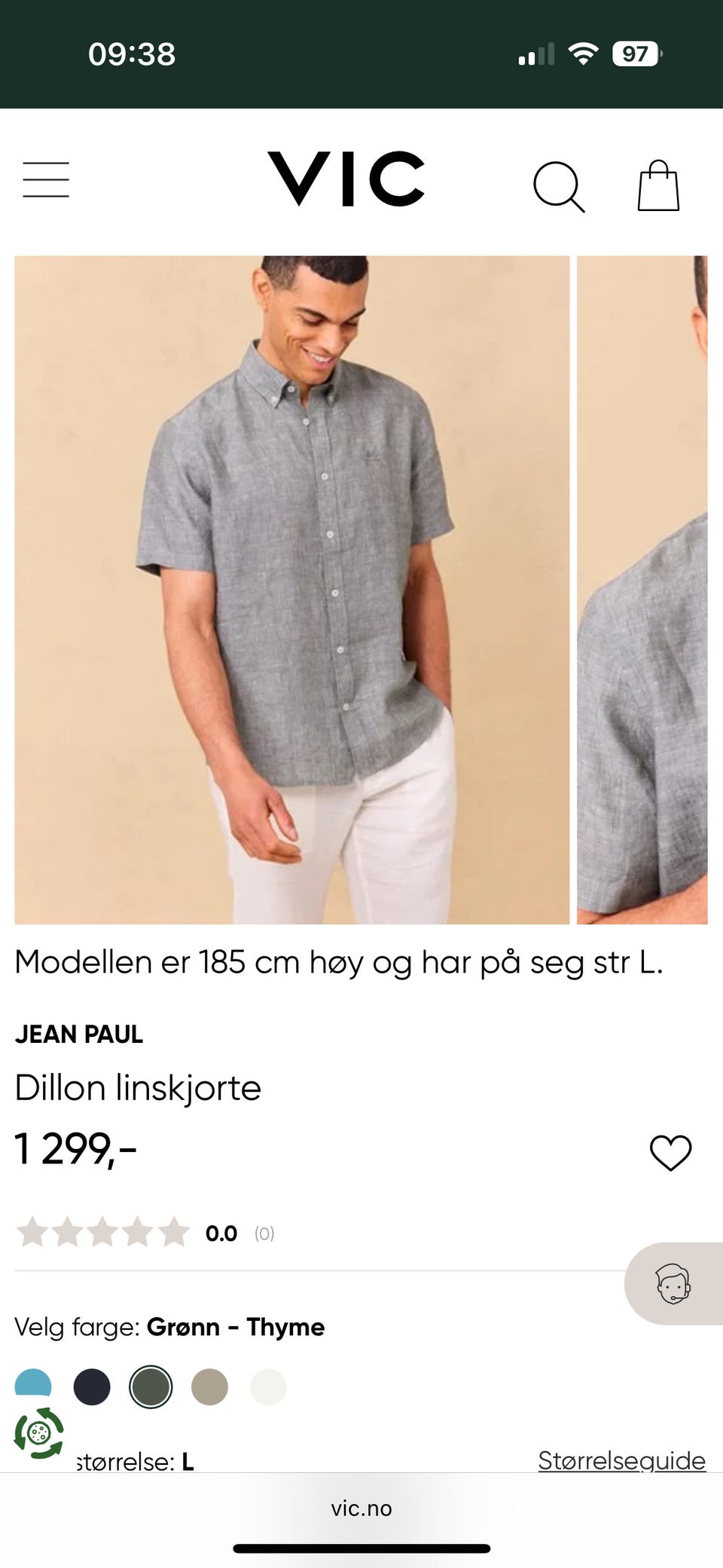Screen dimensions: 723x1568
Task: Click the Dillon linskjorte product title
Action: 139,1087
